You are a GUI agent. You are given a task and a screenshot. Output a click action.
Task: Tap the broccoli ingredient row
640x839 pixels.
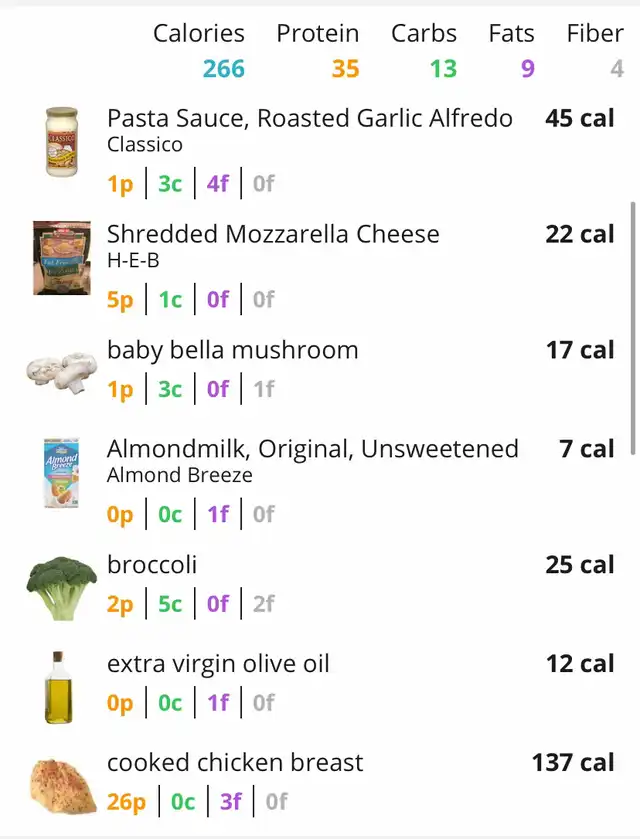tap(152, 565)
